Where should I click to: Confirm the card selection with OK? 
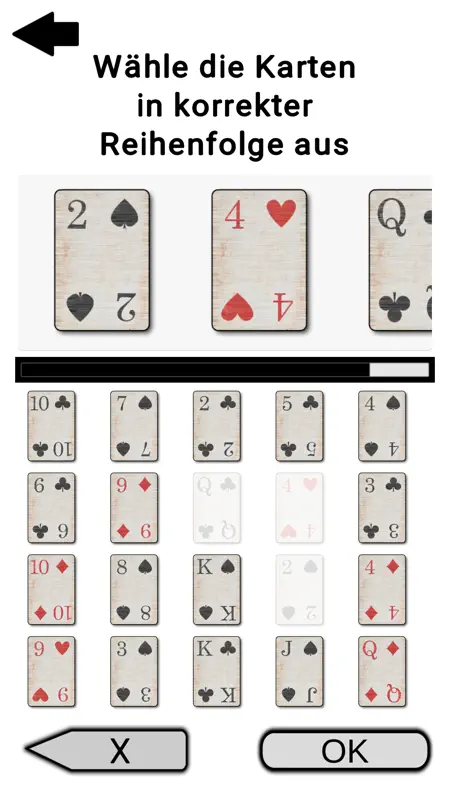[345, 750]
